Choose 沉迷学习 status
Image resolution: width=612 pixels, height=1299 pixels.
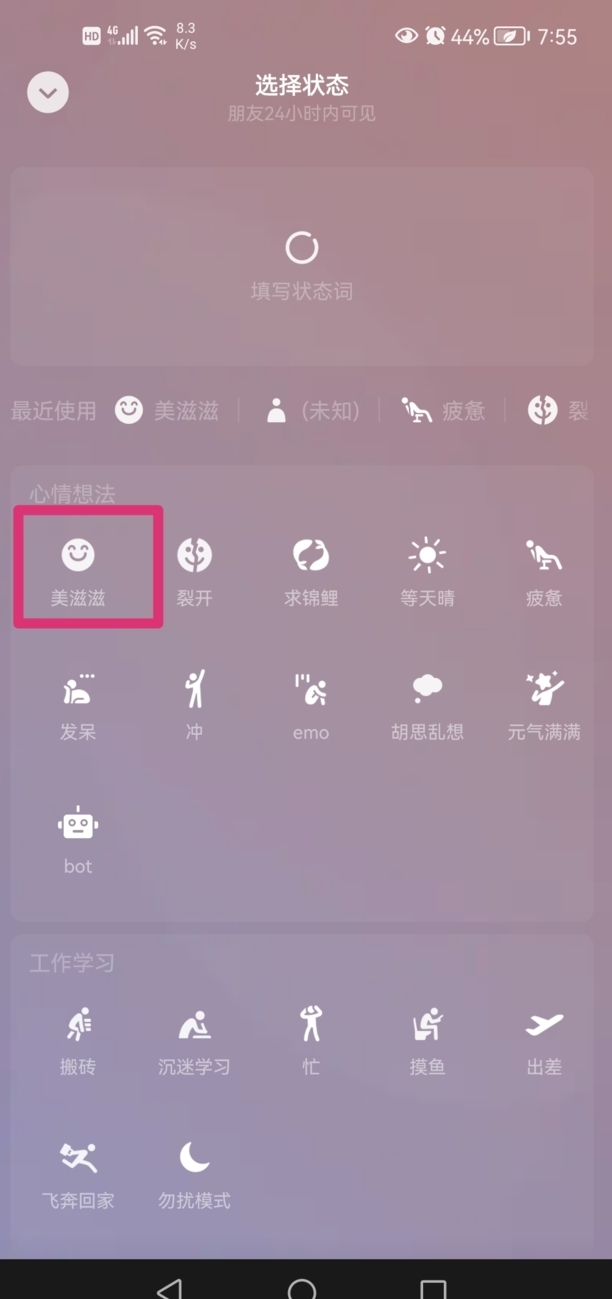pos(194,1040)
